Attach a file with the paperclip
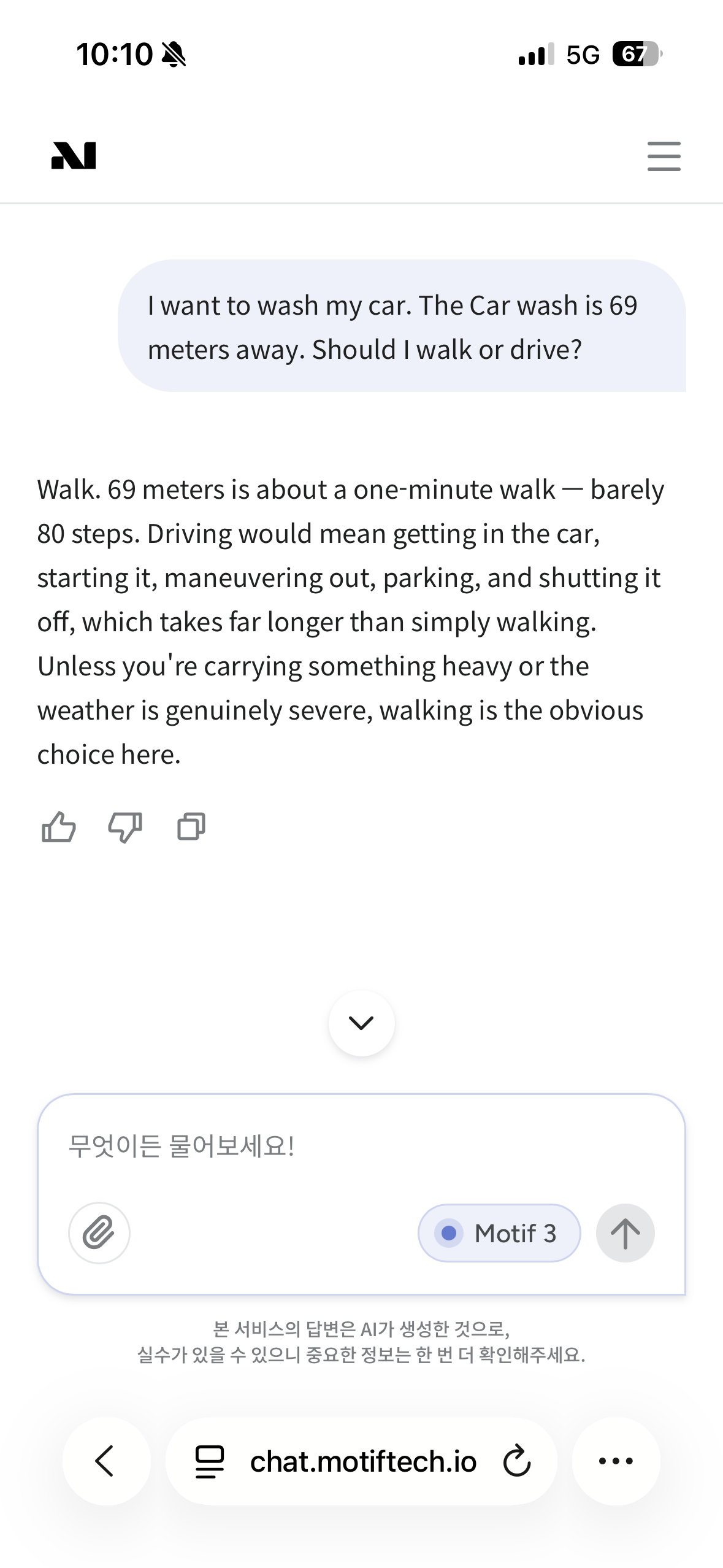Viewport: 723px width, 1568px height. click(x=99, y=1232)
